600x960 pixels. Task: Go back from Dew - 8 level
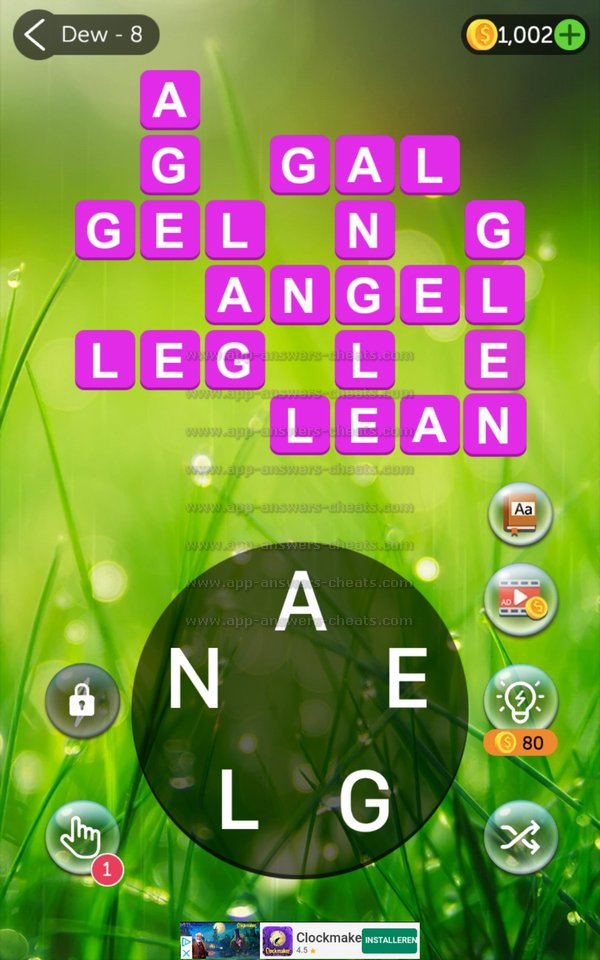pos(36,35)
